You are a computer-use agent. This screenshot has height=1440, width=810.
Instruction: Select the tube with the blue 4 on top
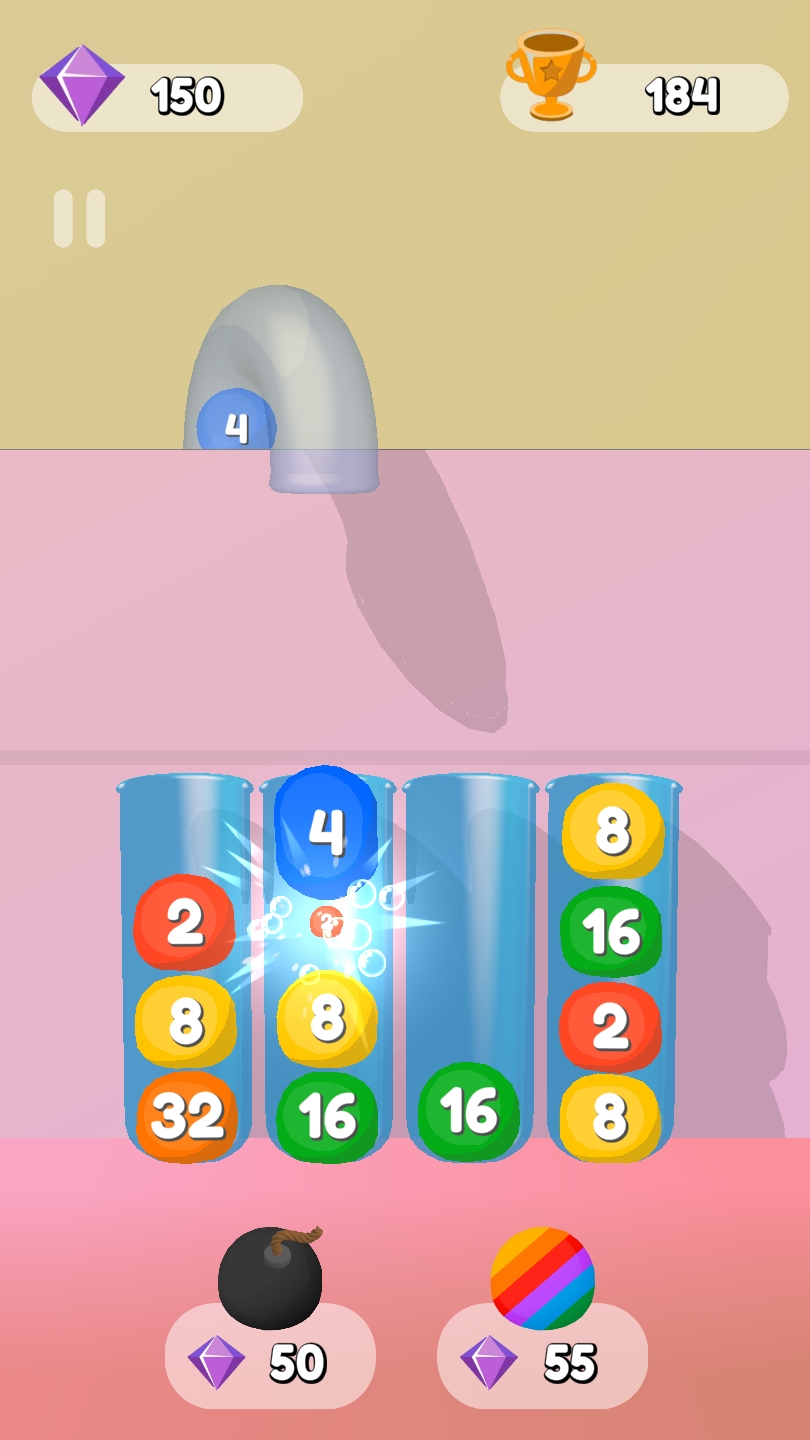pyautogui.click(x=327, y=970)
